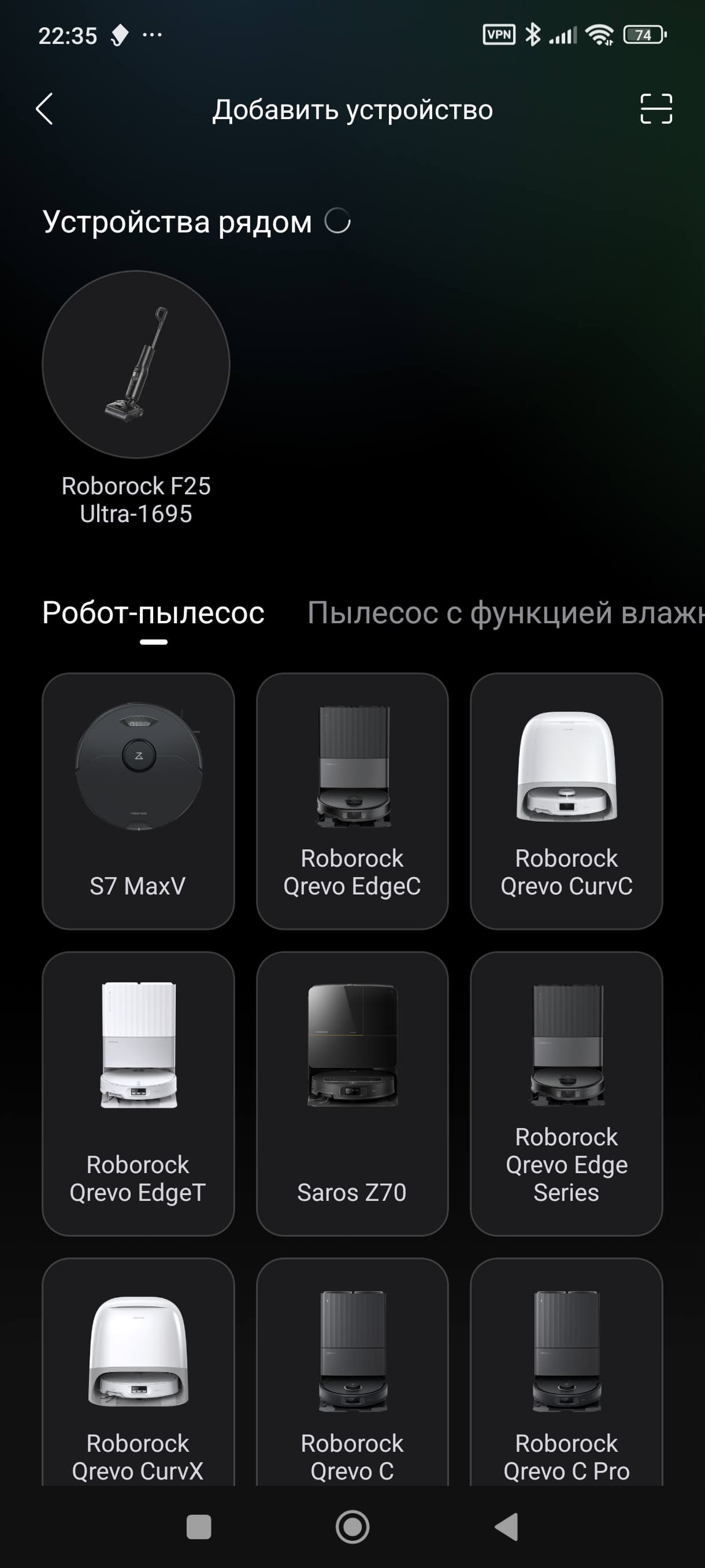Go back from Добавить устройство screen
Image resolution: width=705 pixels, height=1568 pixels.
[44, 109]
